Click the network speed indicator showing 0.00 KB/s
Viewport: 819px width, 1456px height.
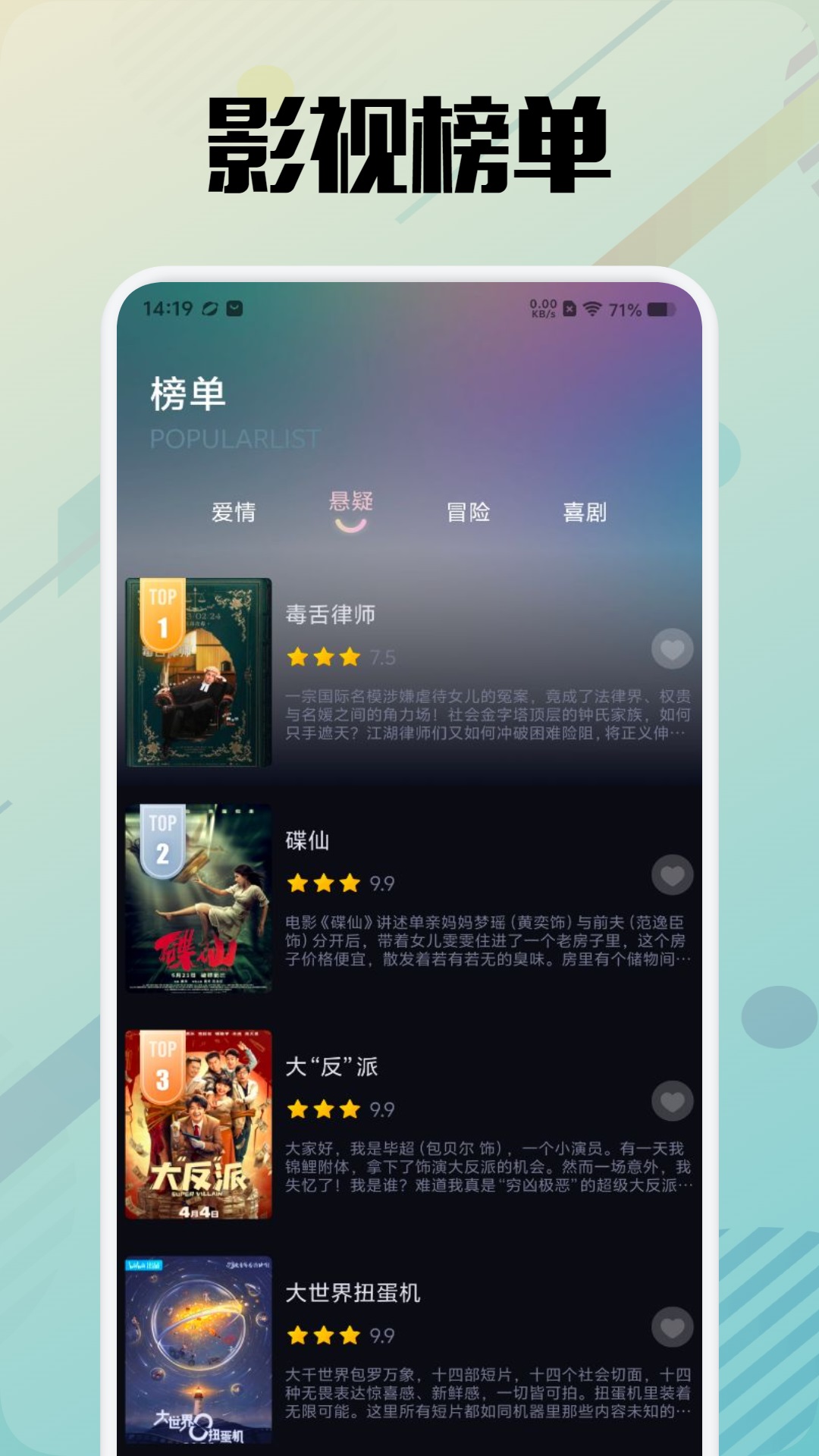(543, 308)
